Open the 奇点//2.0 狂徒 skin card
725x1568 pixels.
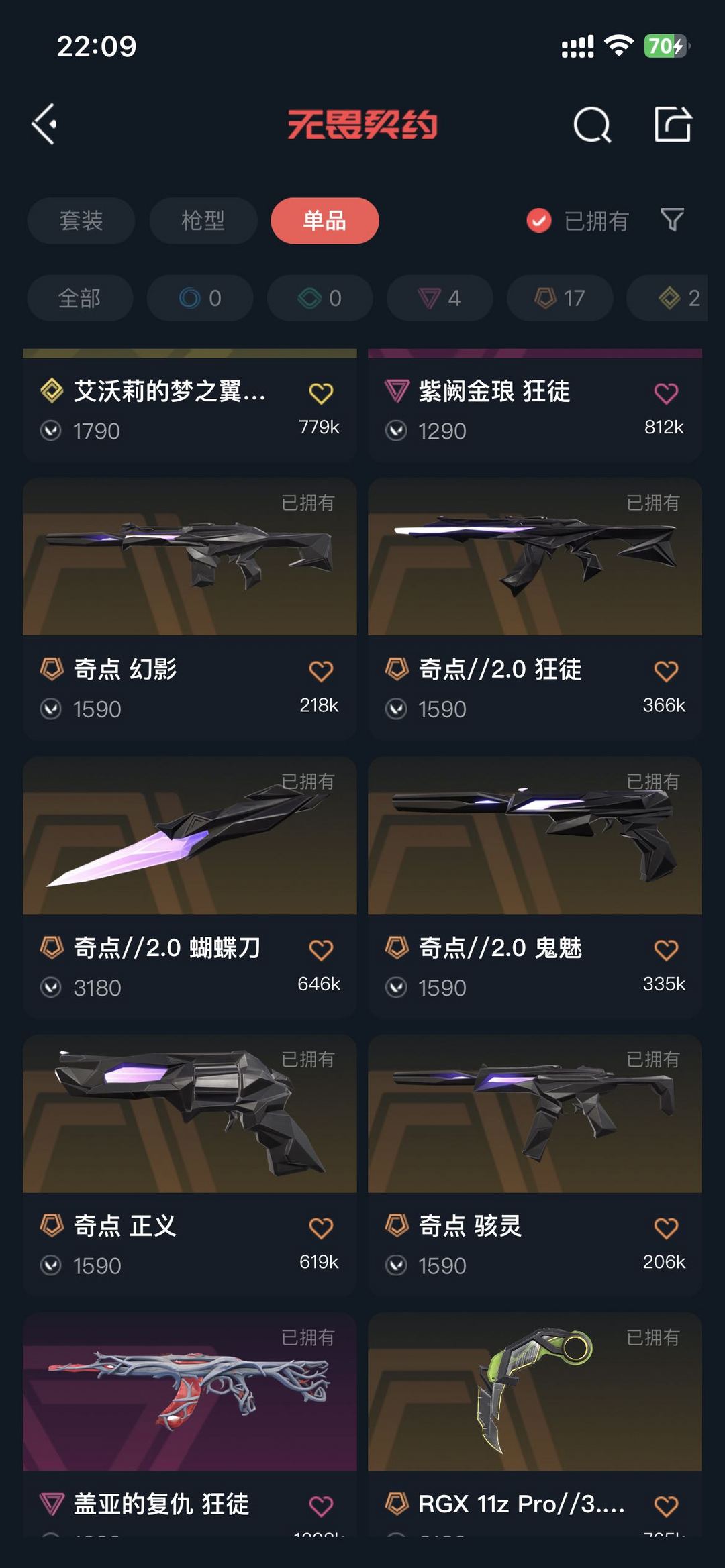pyautogui.click(x=535, y=609)
